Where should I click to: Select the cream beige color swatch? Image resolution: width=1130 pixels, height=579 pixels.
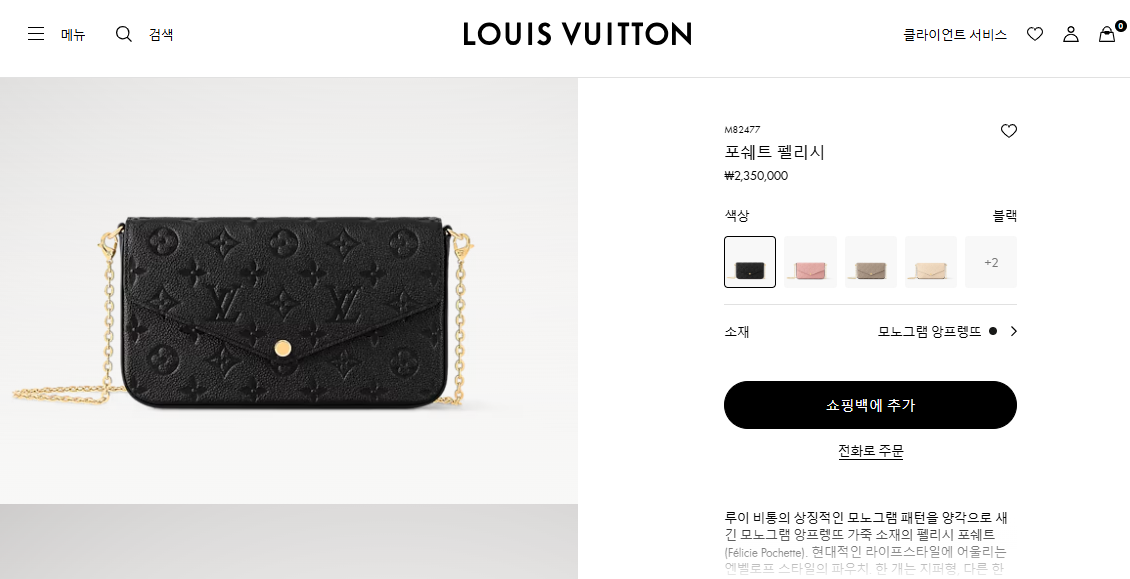pos(931,262)
